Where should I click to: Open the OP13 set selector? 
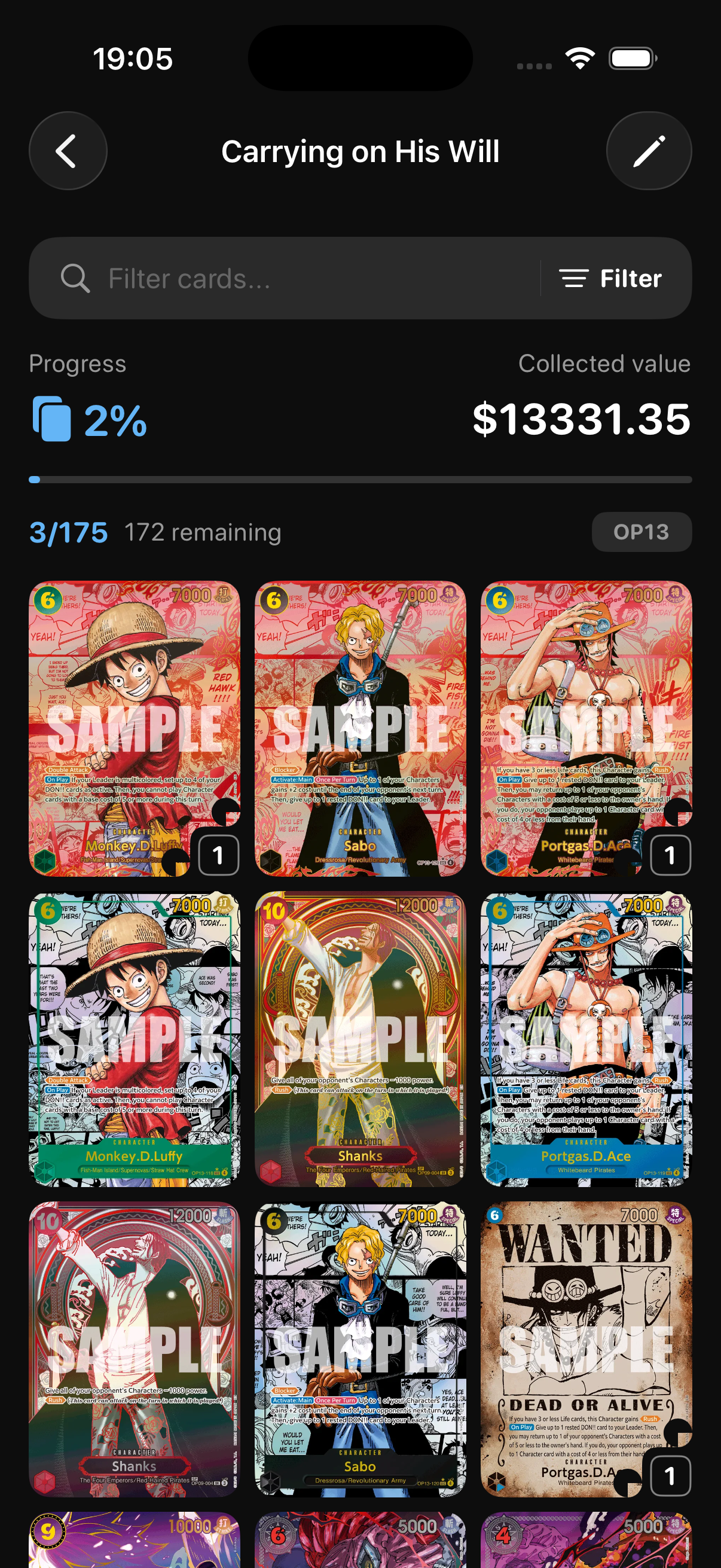642,532
